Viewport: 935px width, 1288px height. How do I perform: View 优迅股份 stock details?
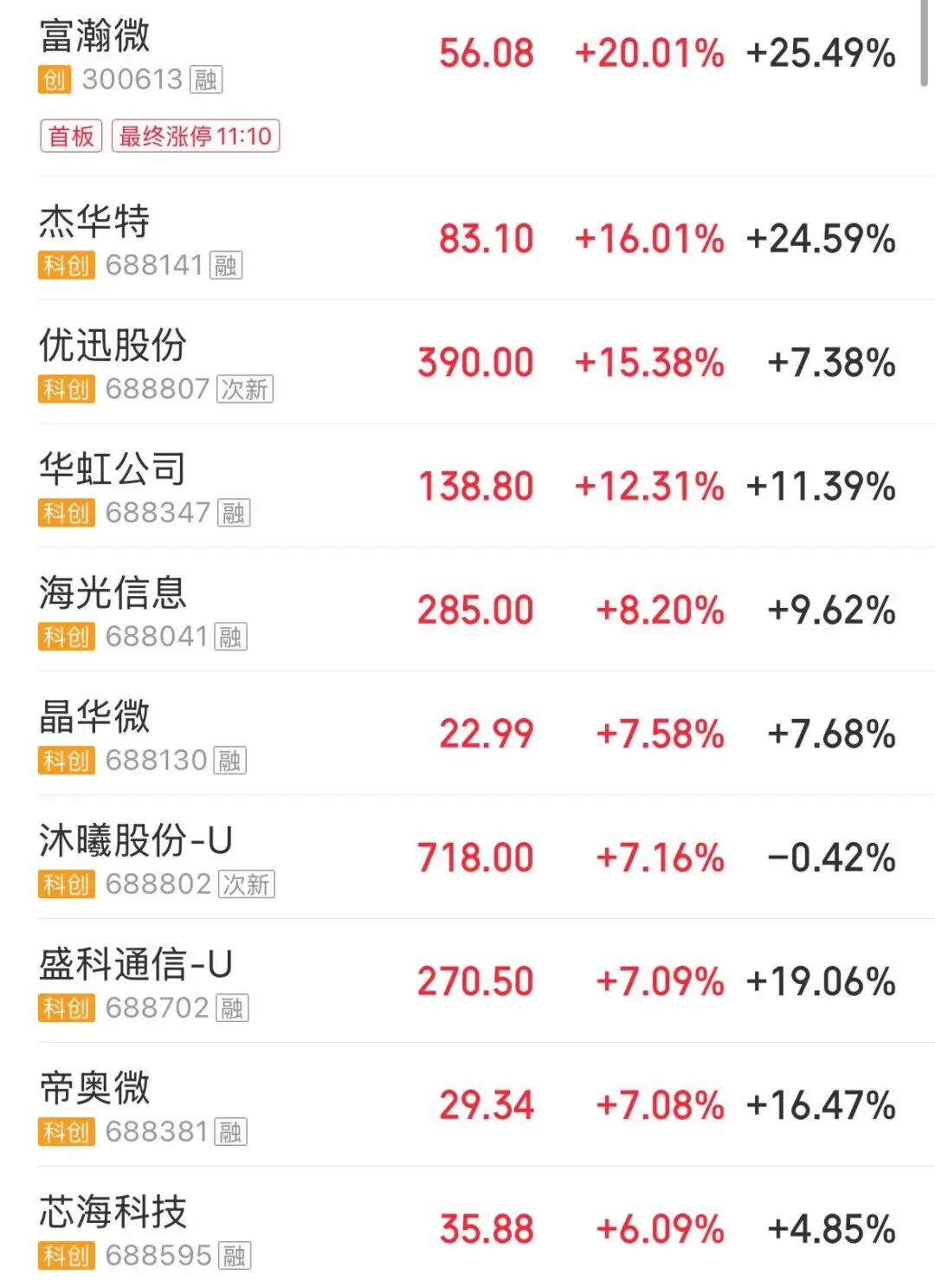113,346
